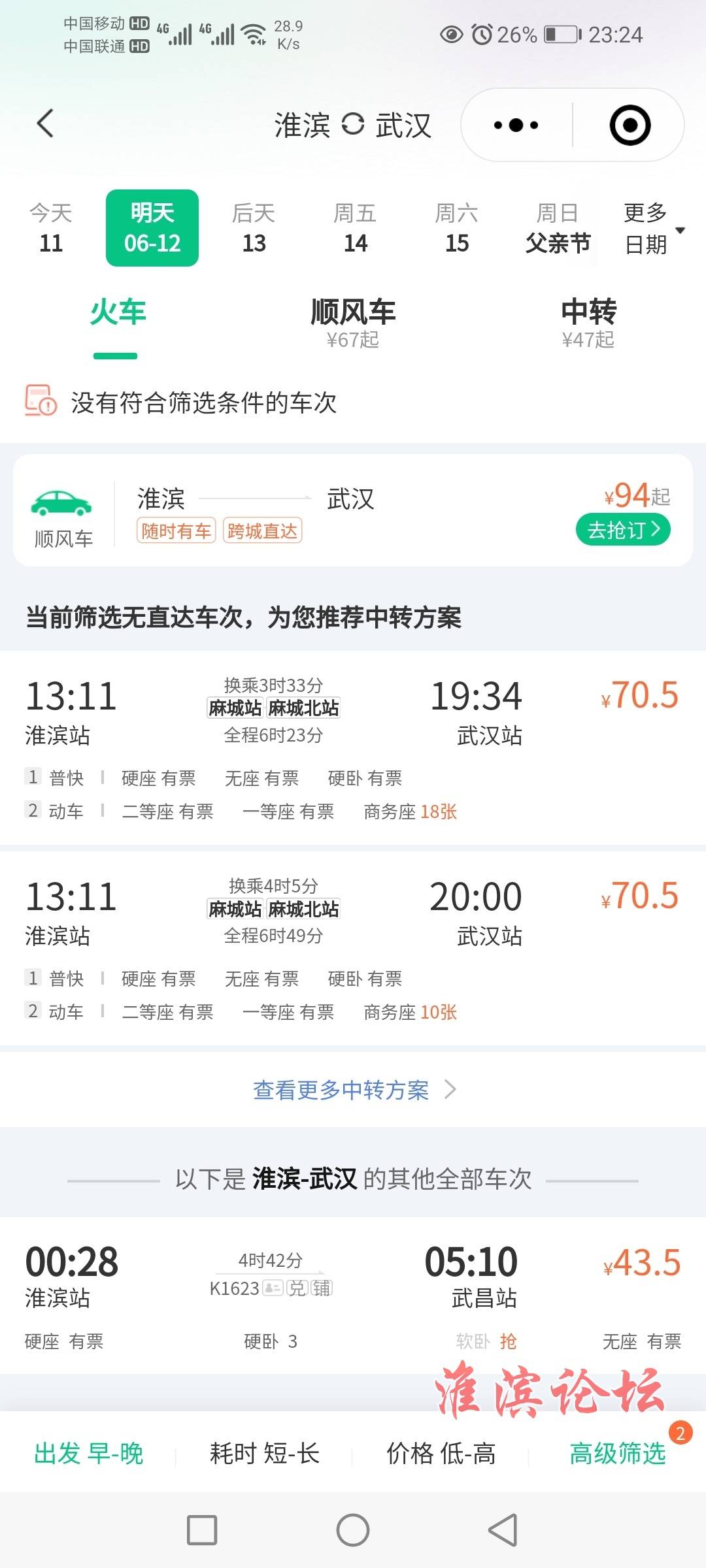
Task: Open the mini-program more options menu
Action: tap(516, 125)
